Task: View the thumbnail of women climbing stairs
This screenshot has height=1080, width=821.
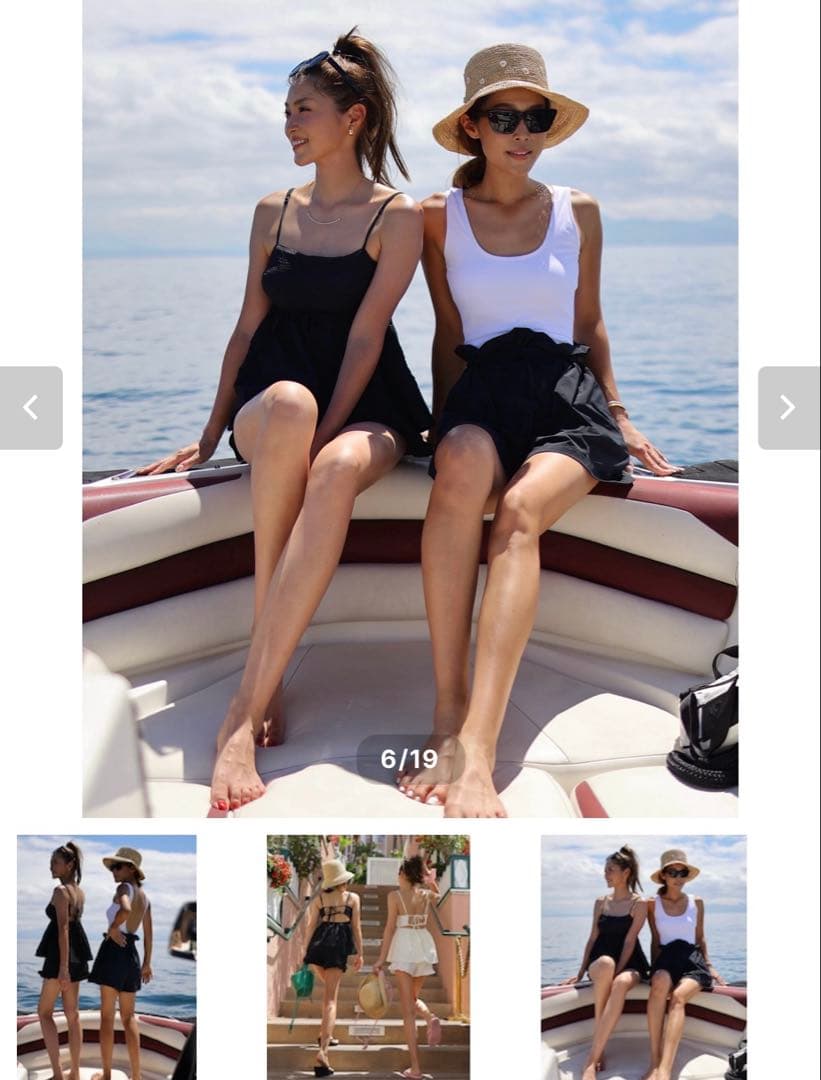Action: 368,956
